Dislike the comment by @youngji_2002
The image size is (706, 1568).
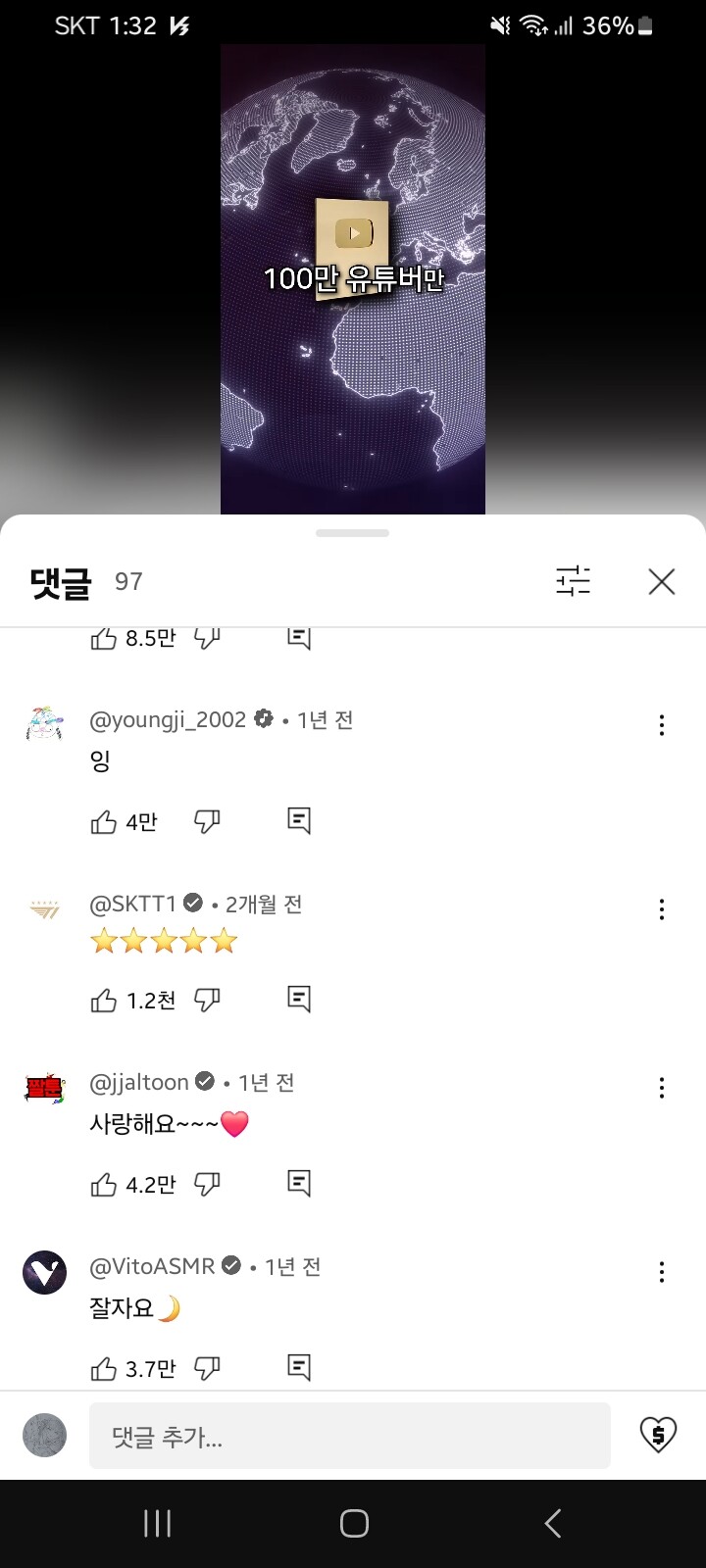coord(207,821)
